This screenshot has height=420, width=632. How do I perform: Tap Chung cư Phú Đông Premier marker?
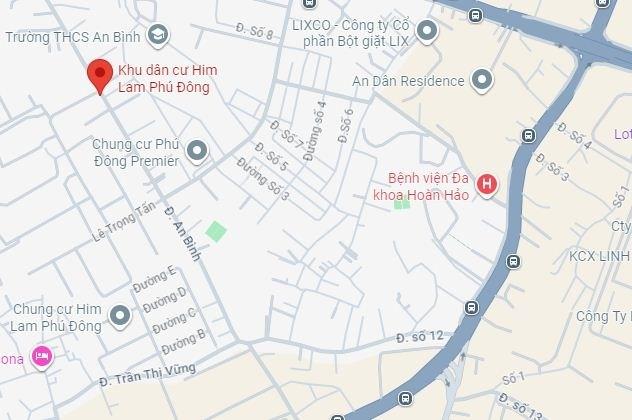[198, 152]
